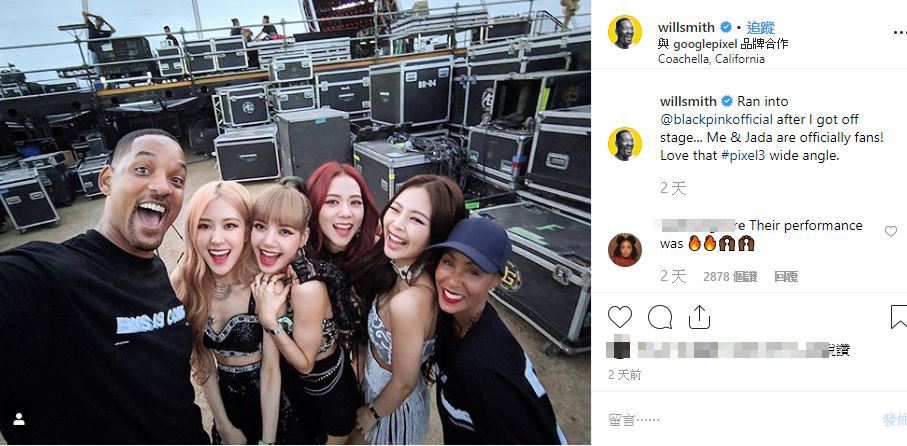Viewport: 907px width, 446px height.
Task: View the comment's 2878 likes
Action: [730, 276]
